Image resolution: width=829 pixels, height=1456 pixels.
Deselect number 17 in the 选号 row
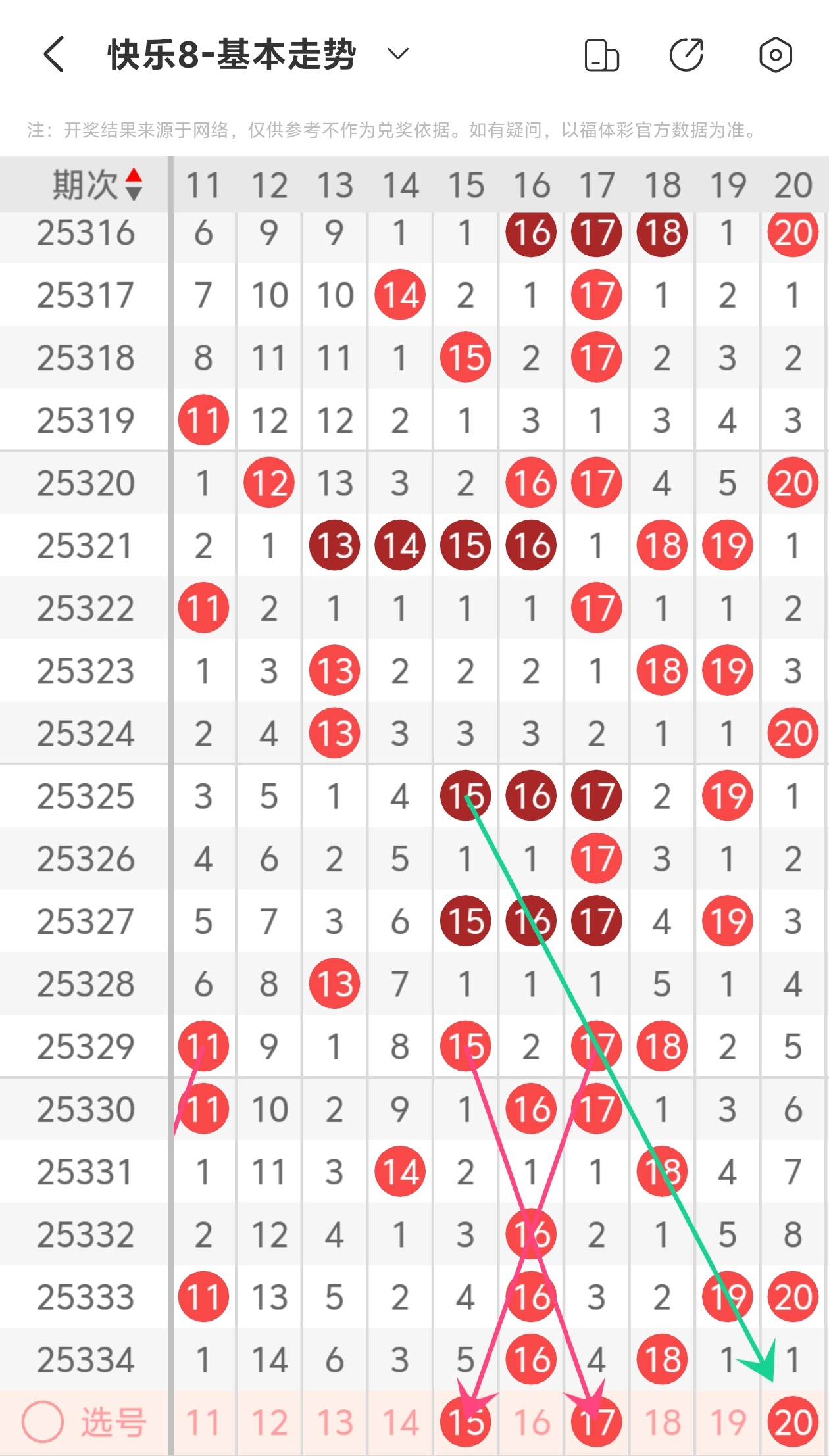click(x=597, y=1422)
